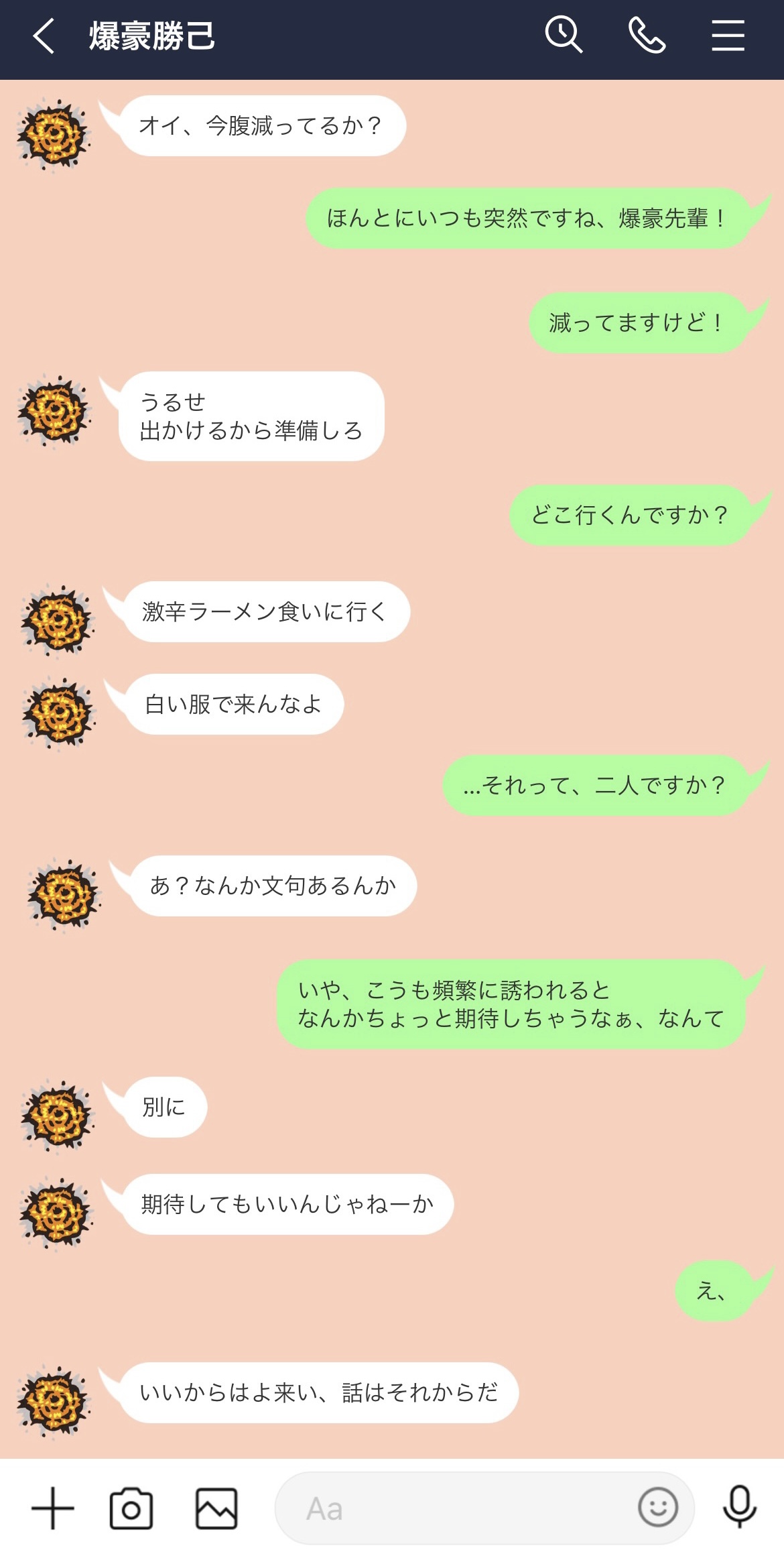
Task: Launch the camera from chat bar
Action: click(131, 1508)
